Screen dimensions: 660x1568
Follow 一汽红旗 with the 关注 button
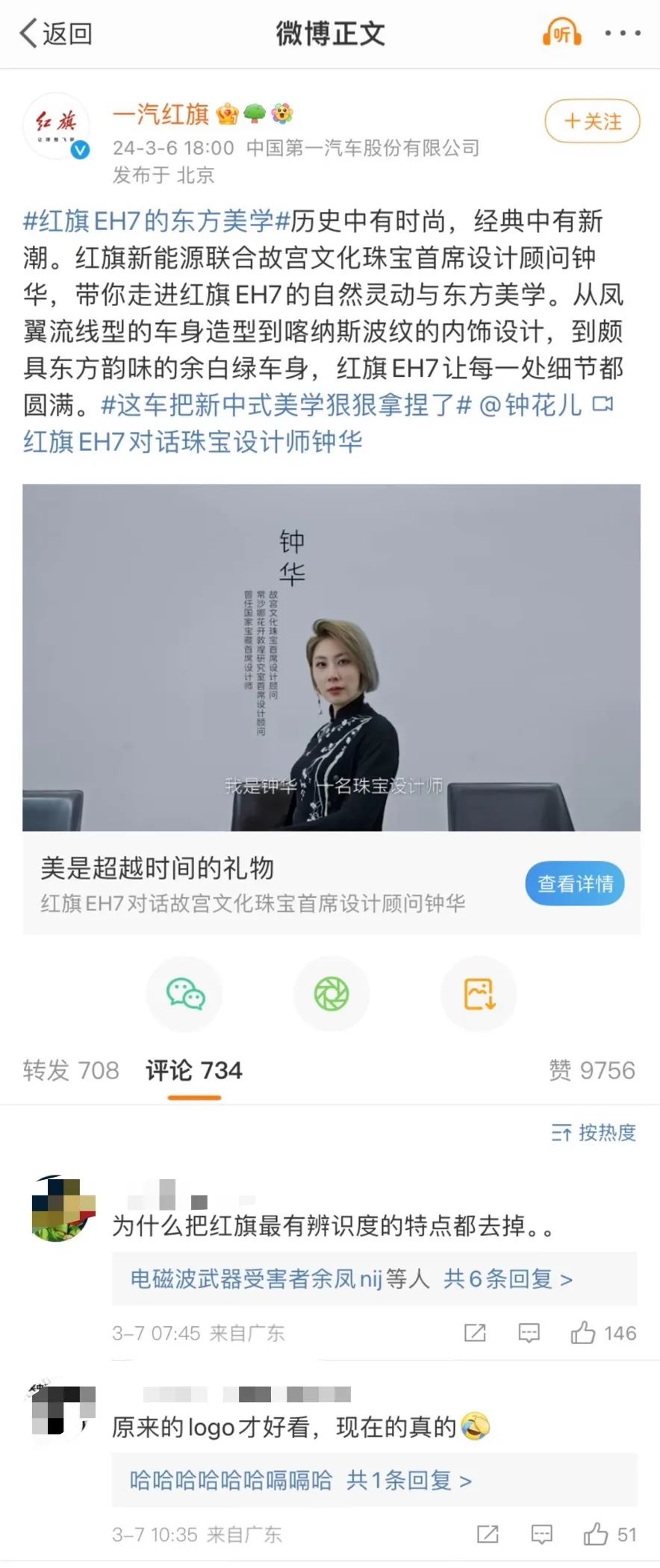(x=592, y=121)
